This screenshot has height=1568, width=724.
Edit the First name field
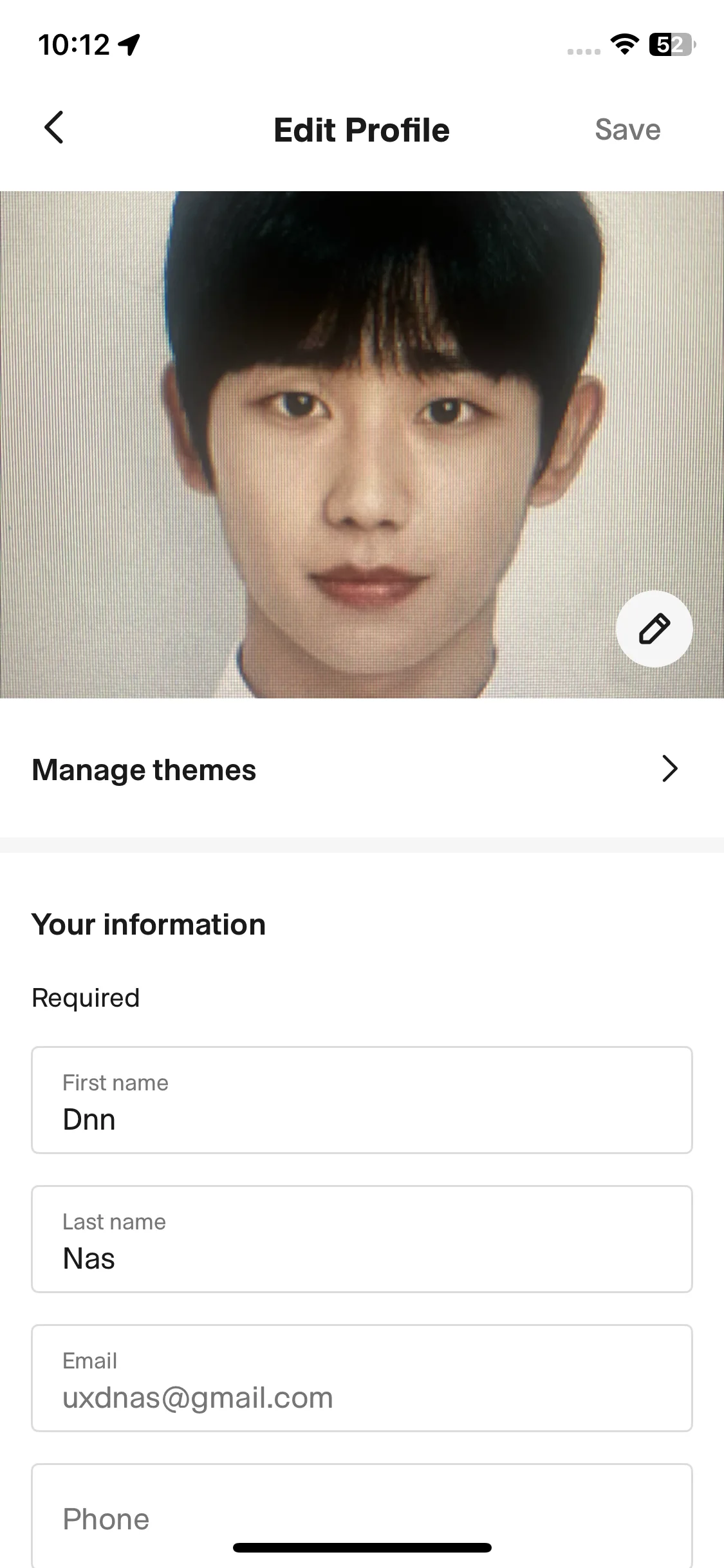(362, 1101)
